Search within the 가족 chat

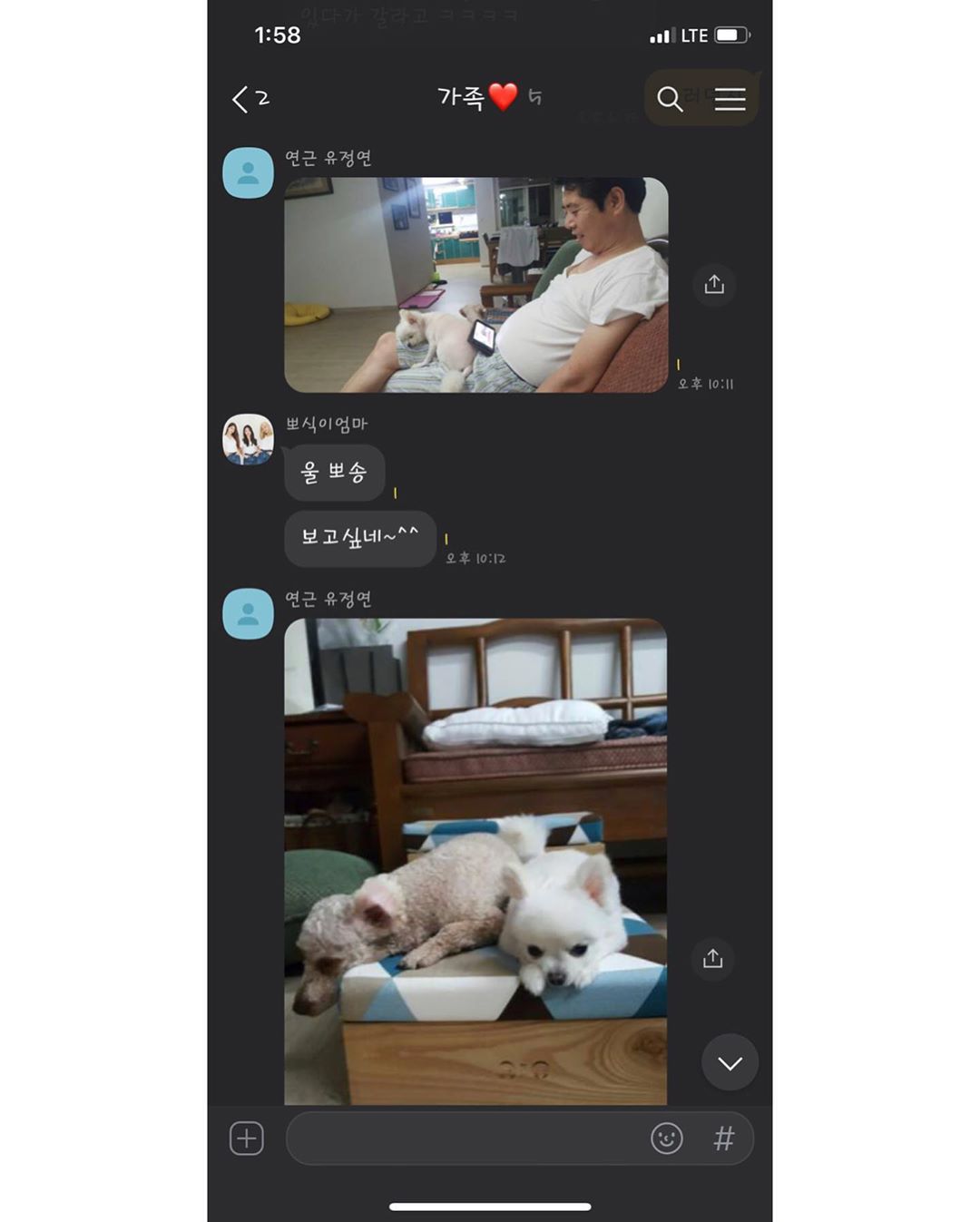coord(670,99)
